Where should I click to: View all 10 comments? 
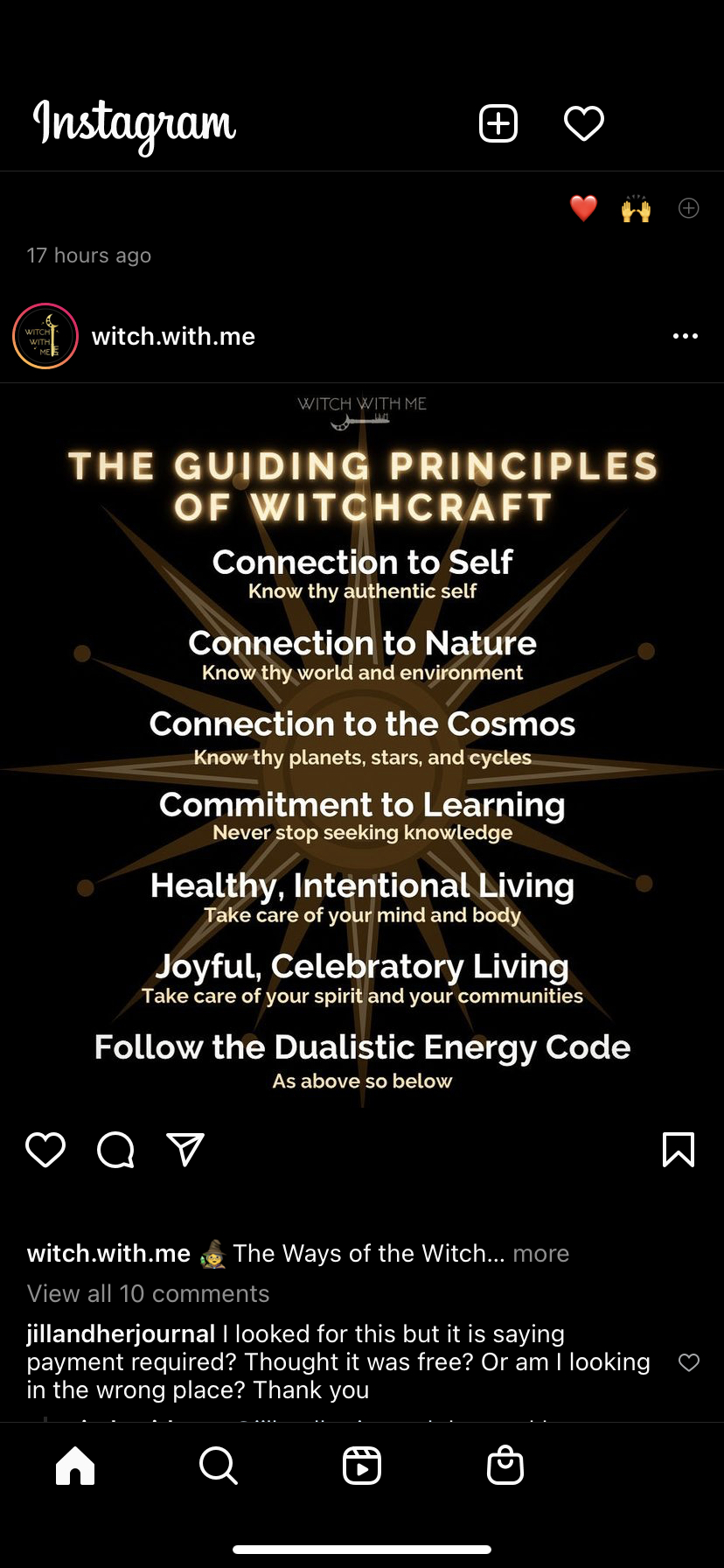149,1293
